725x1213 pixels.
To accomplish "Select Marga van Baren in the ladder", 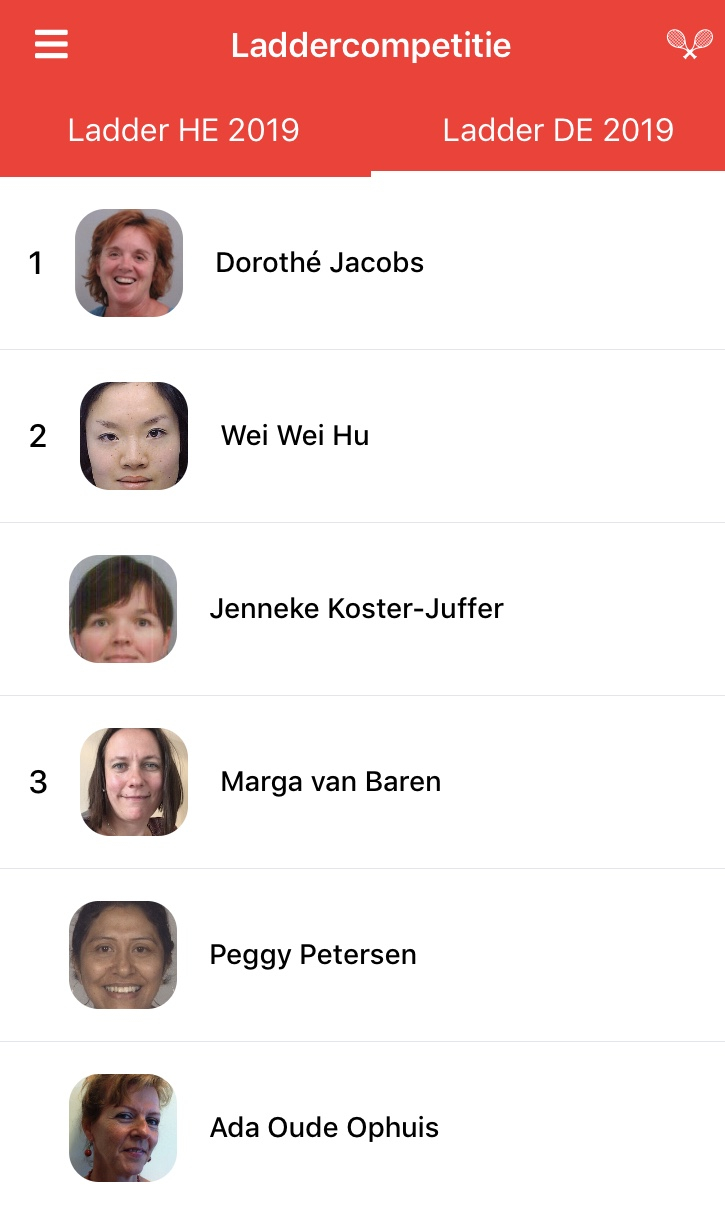I will pyautogui.click(x=330, y=782).
